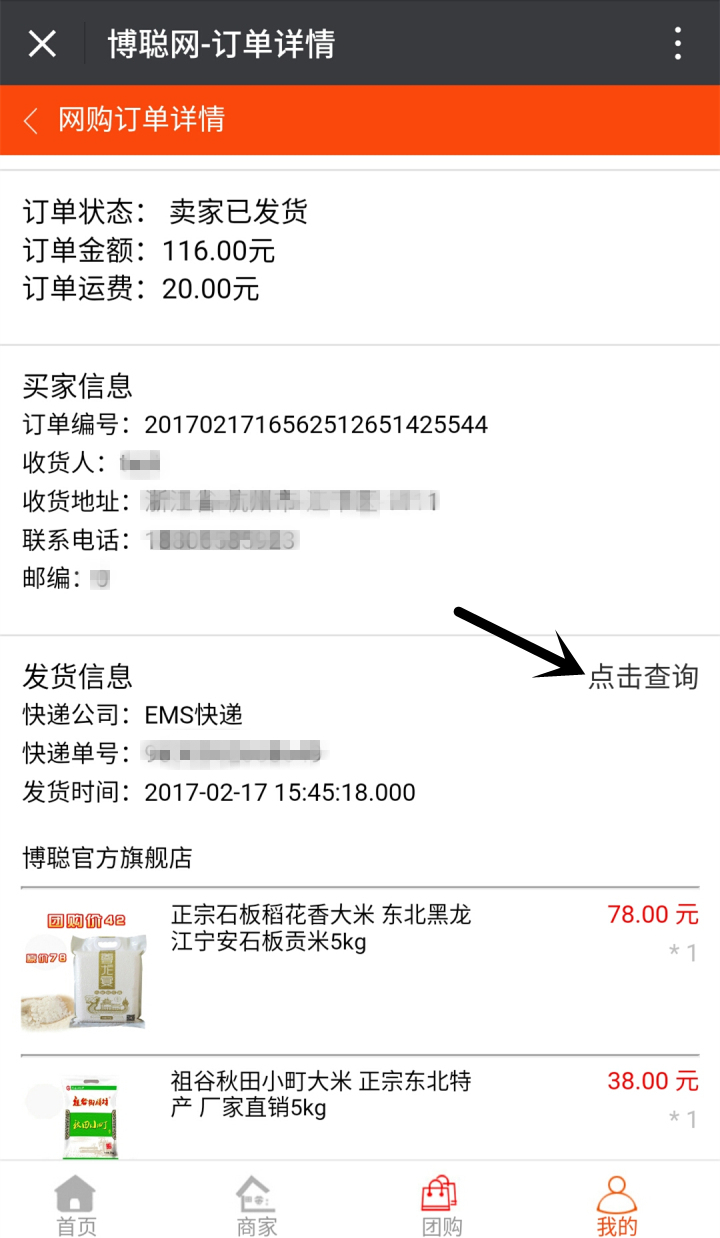Switch to the 团购 tab
Screen dimensions: 720x1238
tap(441, 1205)
